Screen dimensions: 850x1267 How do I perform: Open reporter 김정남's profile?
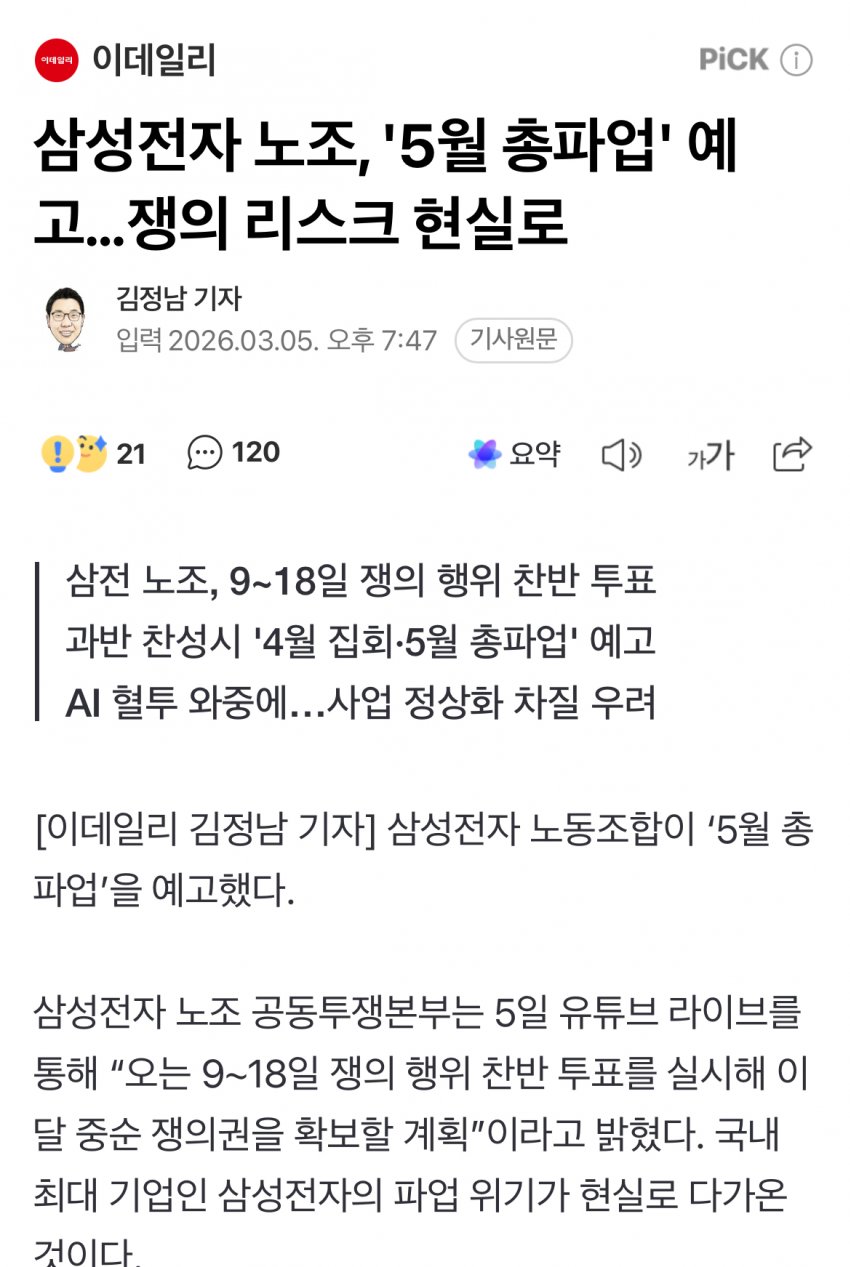pos(178,299)
